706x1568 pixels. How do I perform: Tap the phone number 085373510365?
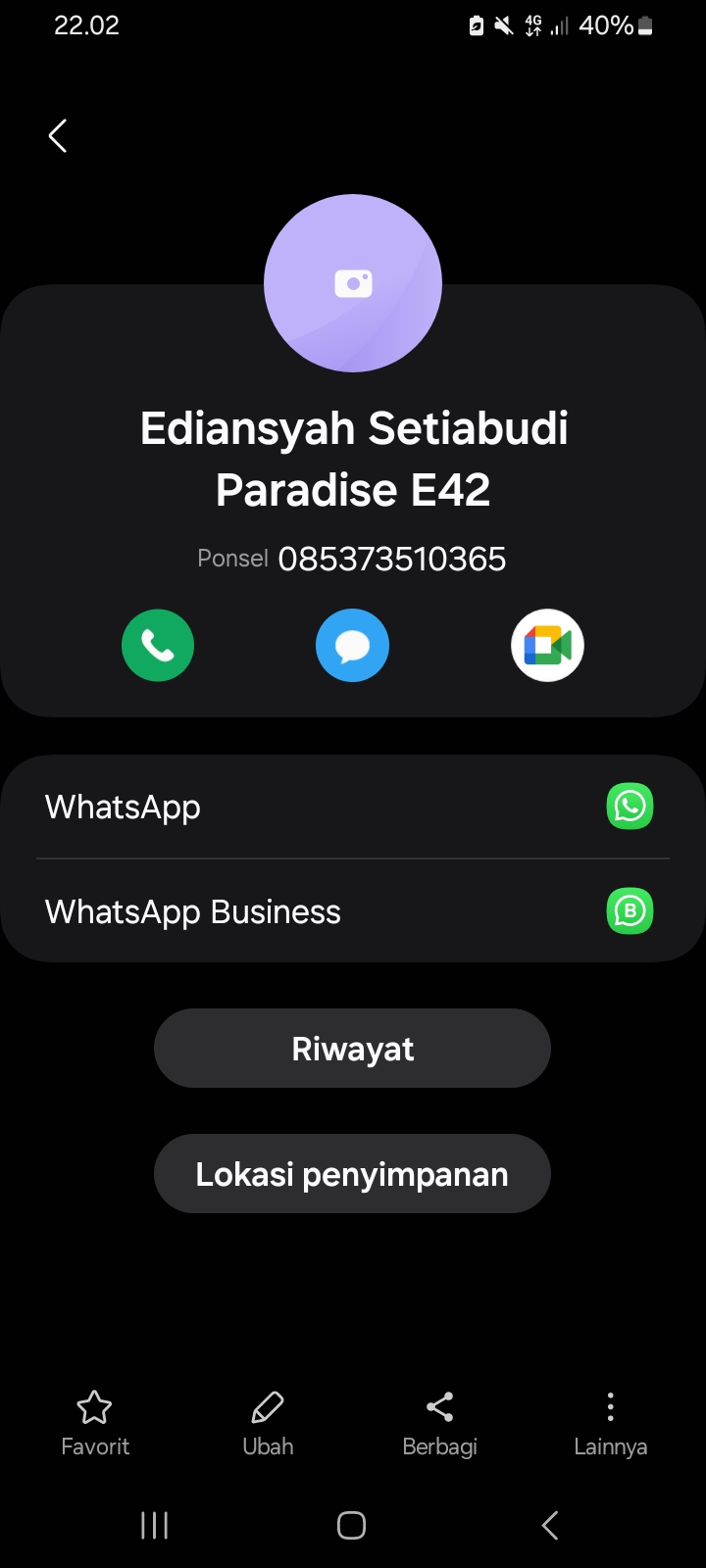tap(391, 560)
